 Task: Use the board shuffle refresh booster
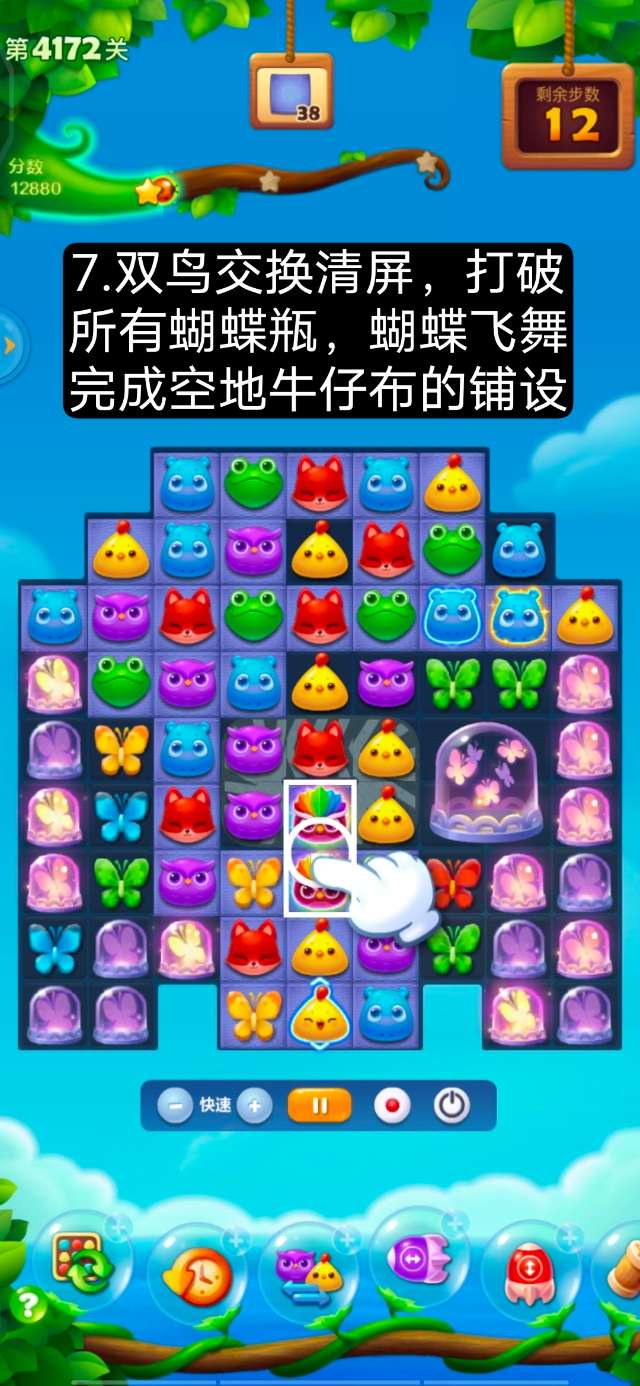(x=83, y=1263)
